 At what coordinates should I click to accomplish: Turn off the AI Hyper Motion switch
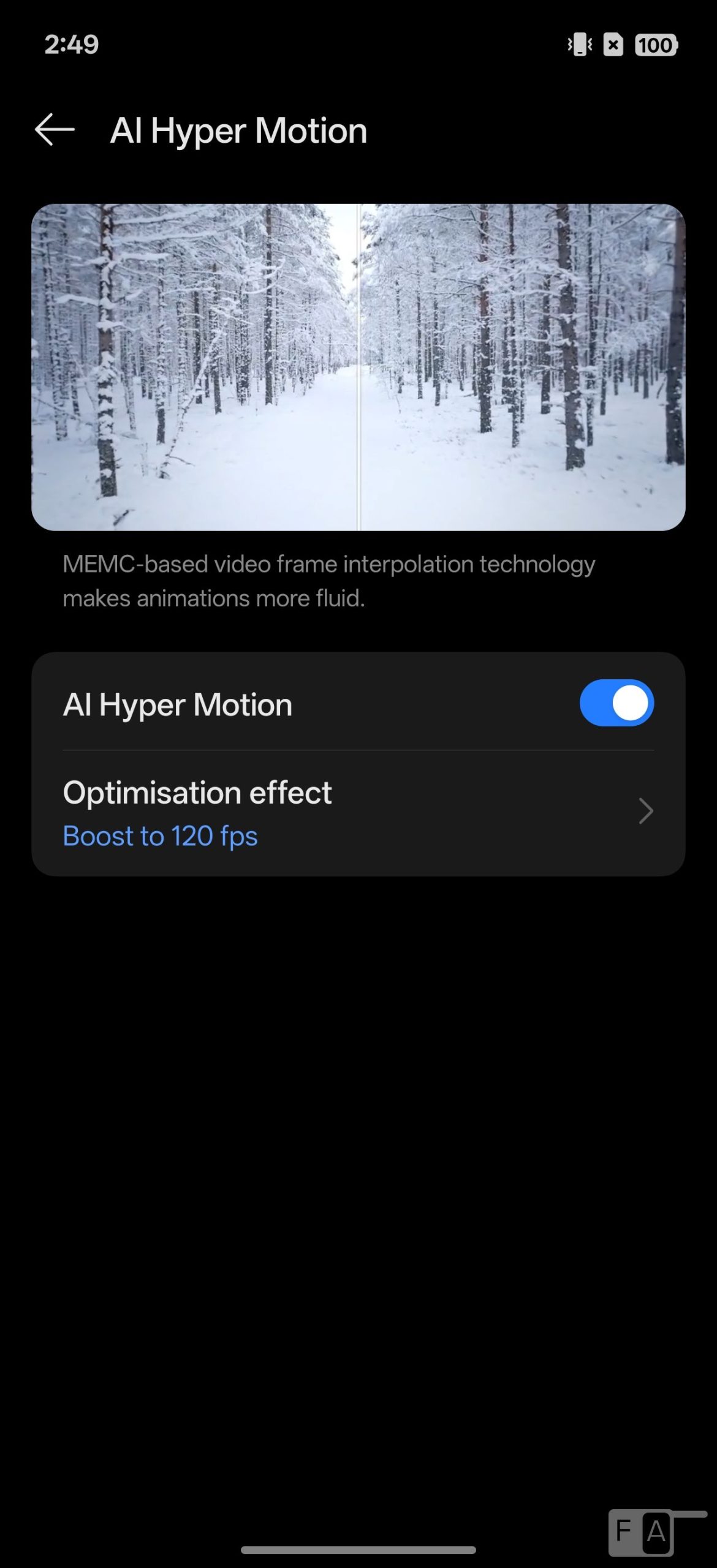tap(616, 703)
